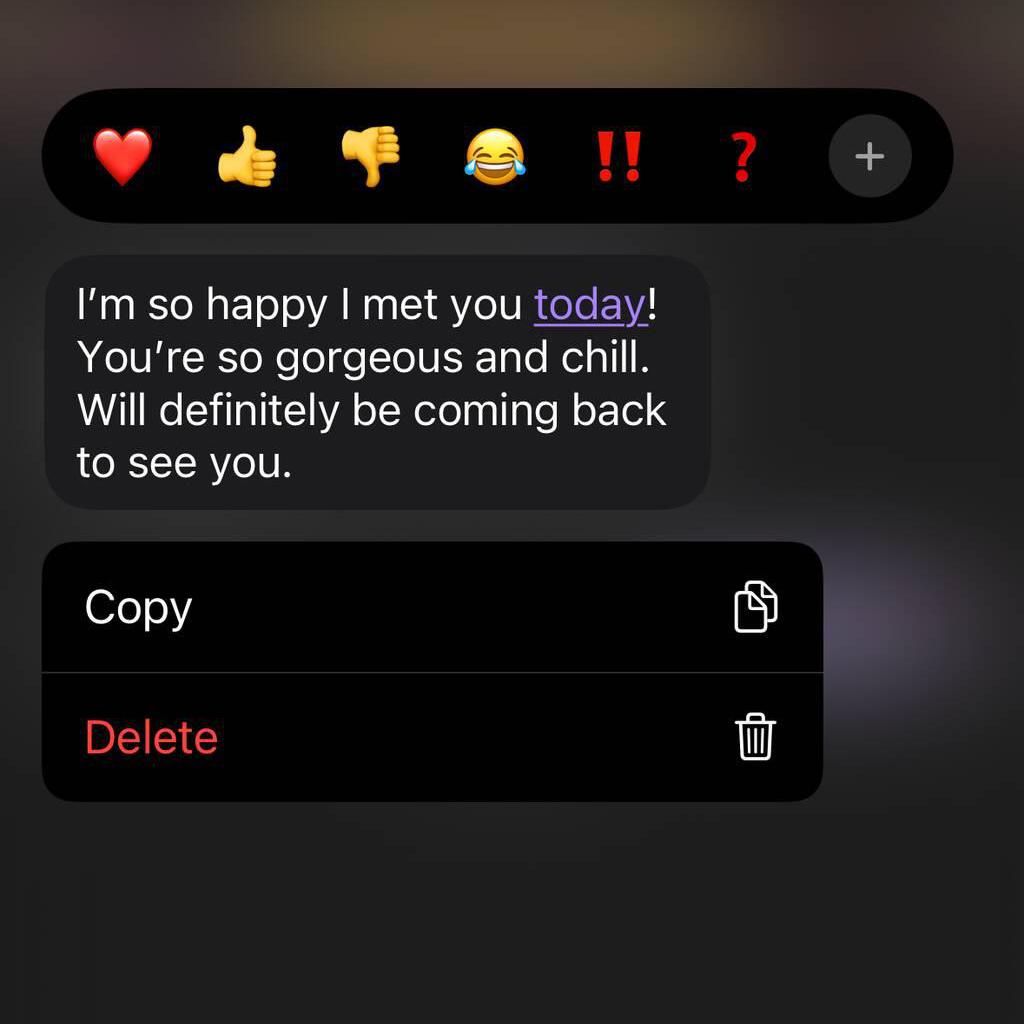Image resolution: width=1024 pixels, height=1024 pixels.
Task: Copy the message text
Action: (x=431, y=607)
